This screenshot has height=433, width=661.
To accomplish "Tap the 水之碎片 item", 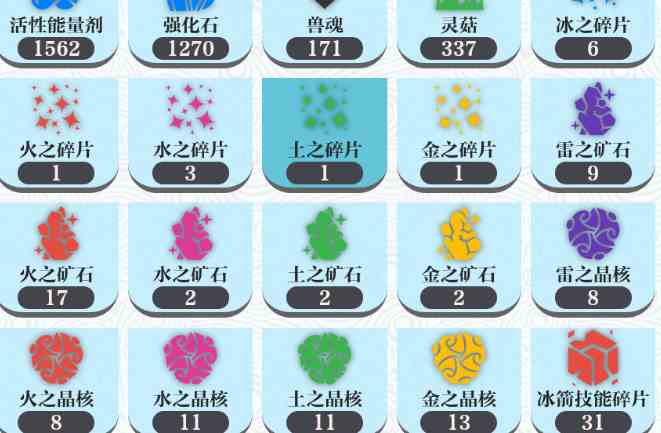I will click(190, 130).
